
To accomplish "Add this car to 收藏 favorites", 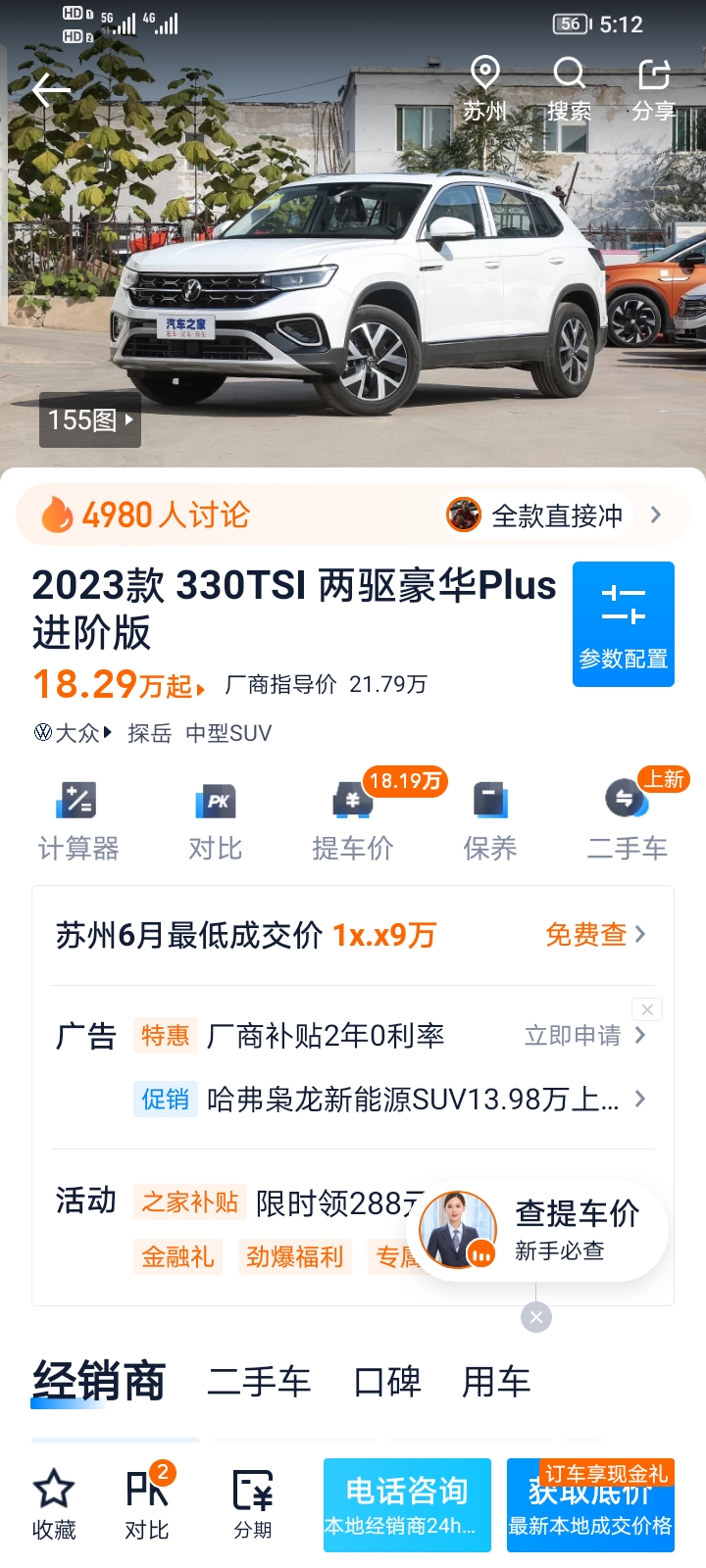I will tap(54, 1504).
